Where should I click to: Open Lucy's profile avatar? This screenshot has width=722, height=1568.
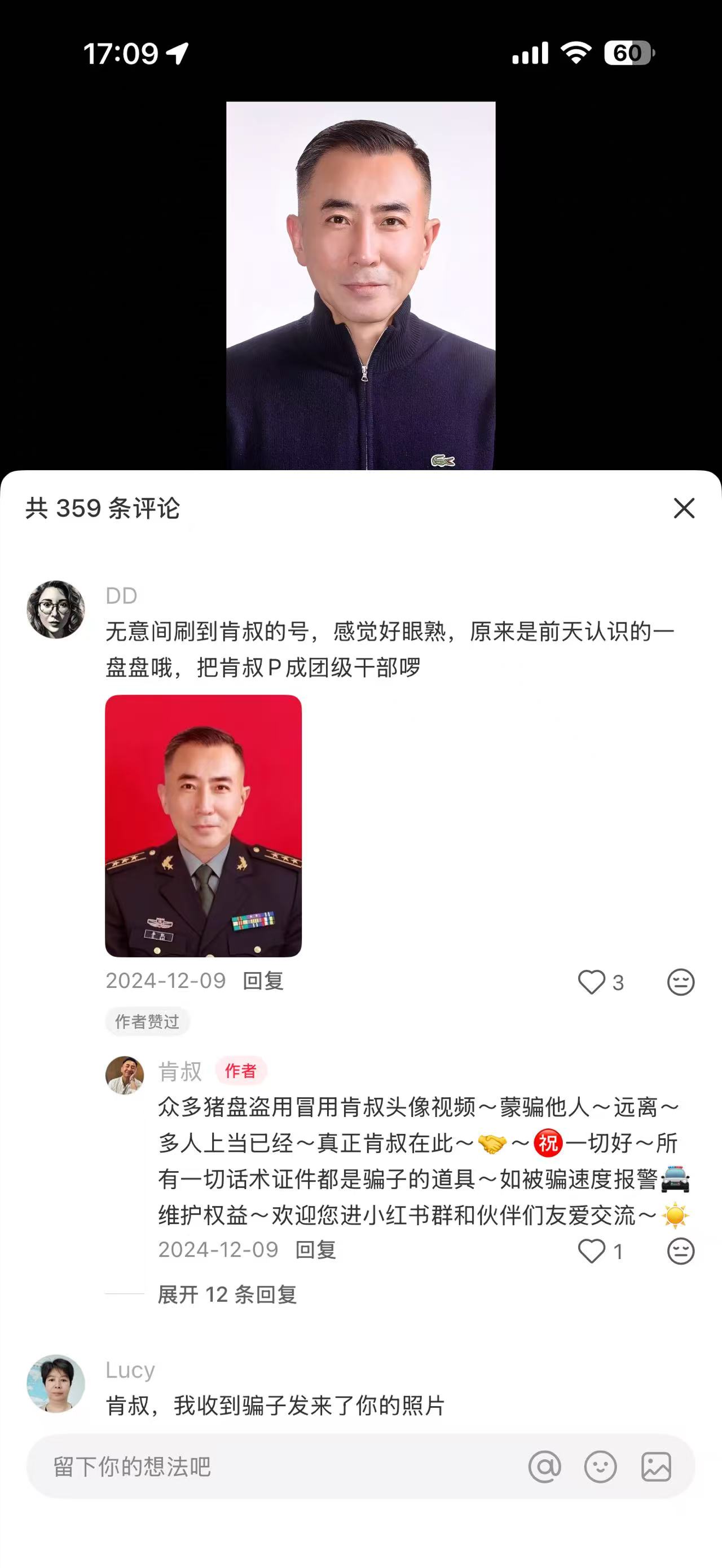click(55, 1384)
